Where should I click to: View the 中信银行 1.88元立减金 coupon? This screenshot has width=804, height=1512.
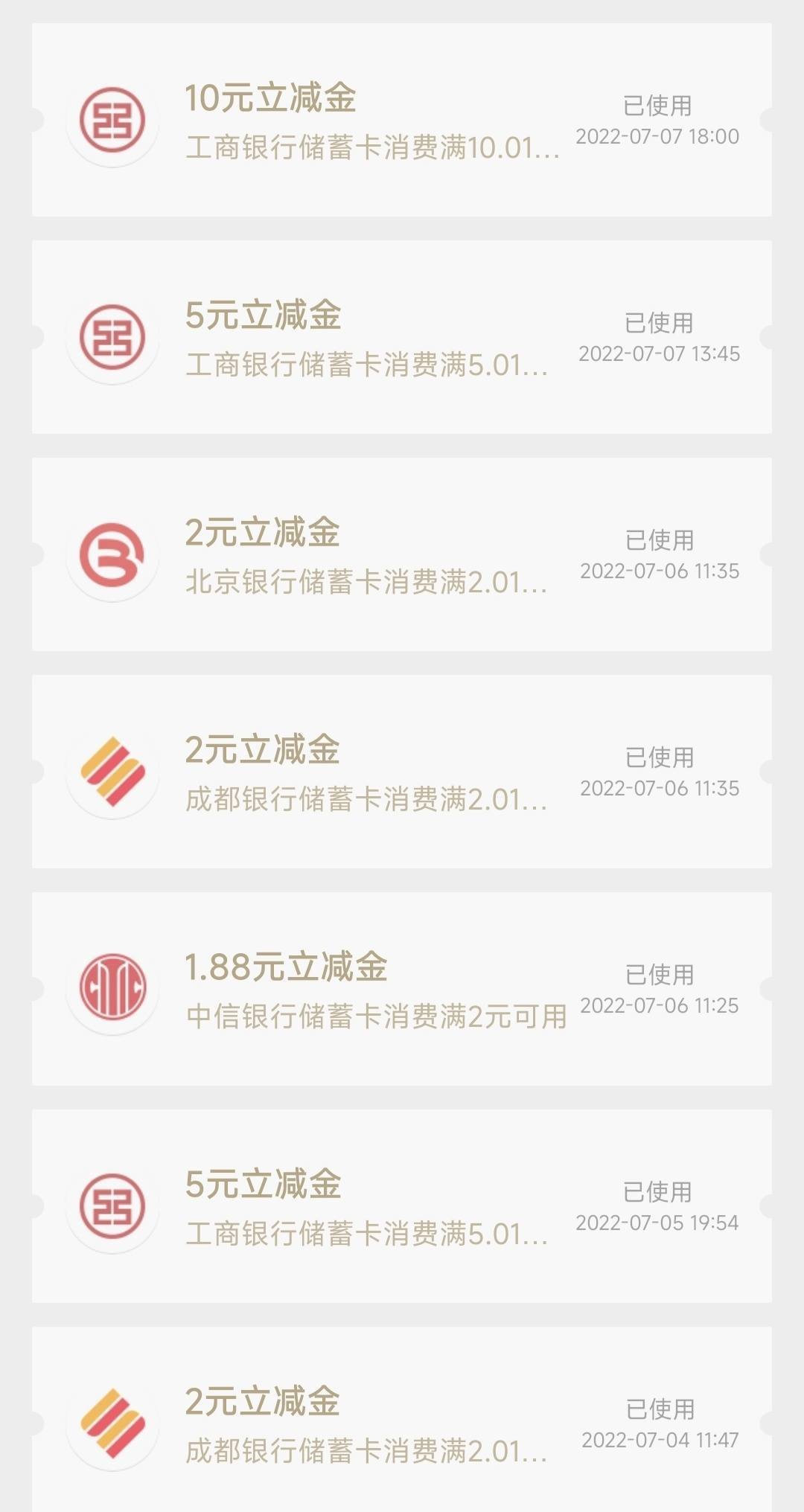(402, 989)
